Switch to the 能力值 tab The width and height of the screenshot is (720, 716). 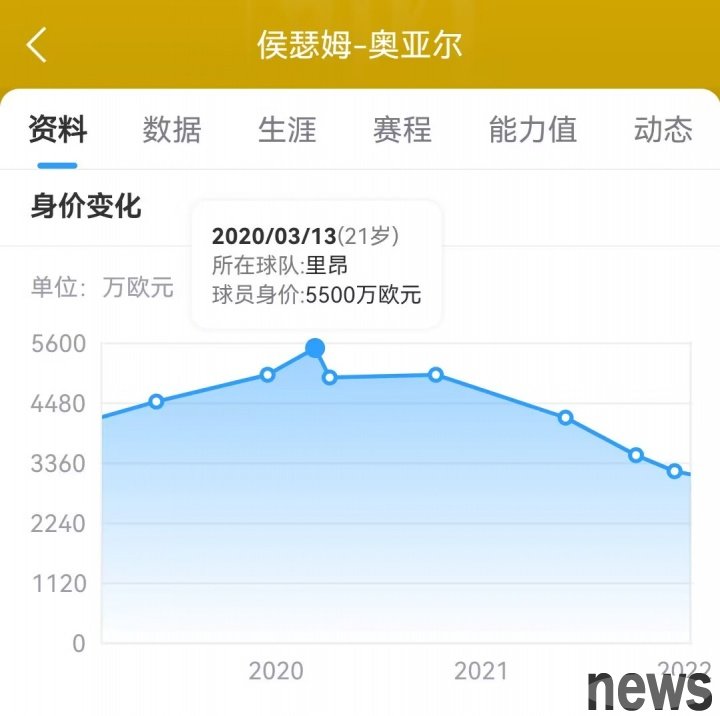532,129
